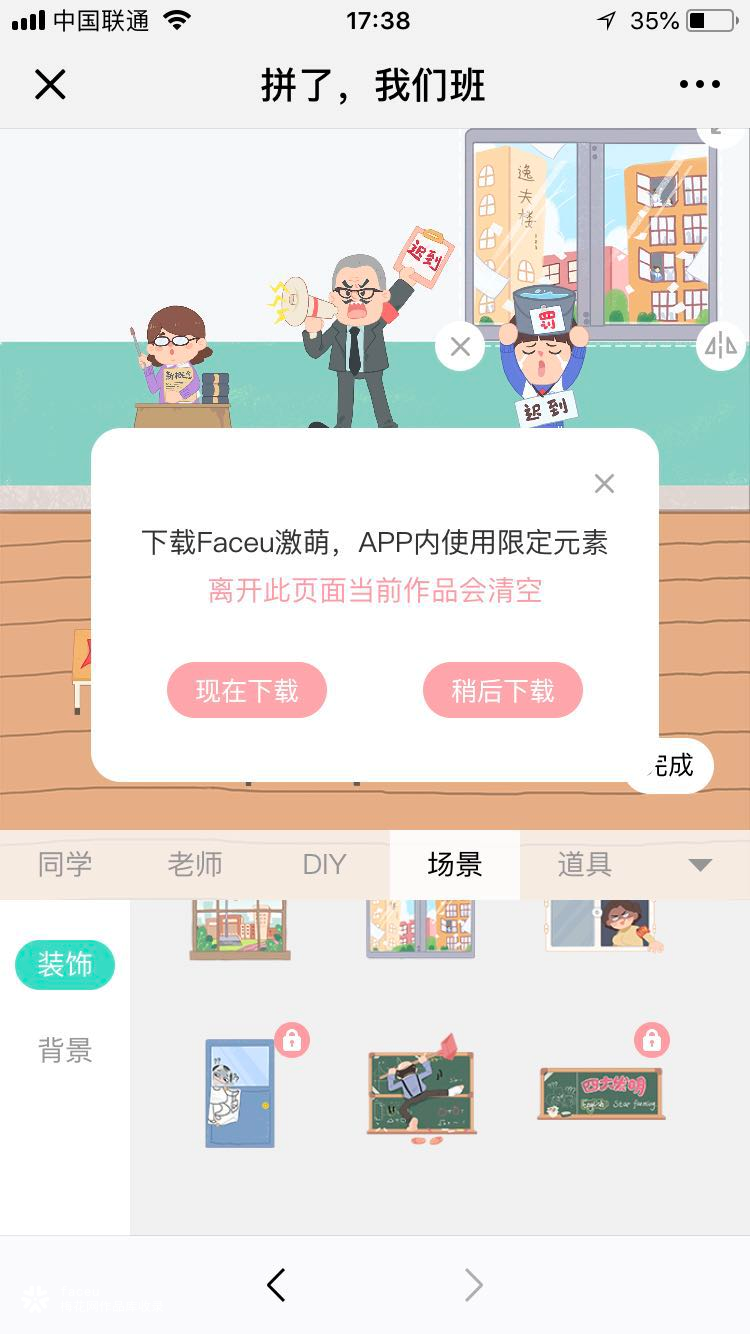The width and height of the screenshot is (750, 1334).
Task: Remove the selected punished student sticker
Action: (460, 347)
